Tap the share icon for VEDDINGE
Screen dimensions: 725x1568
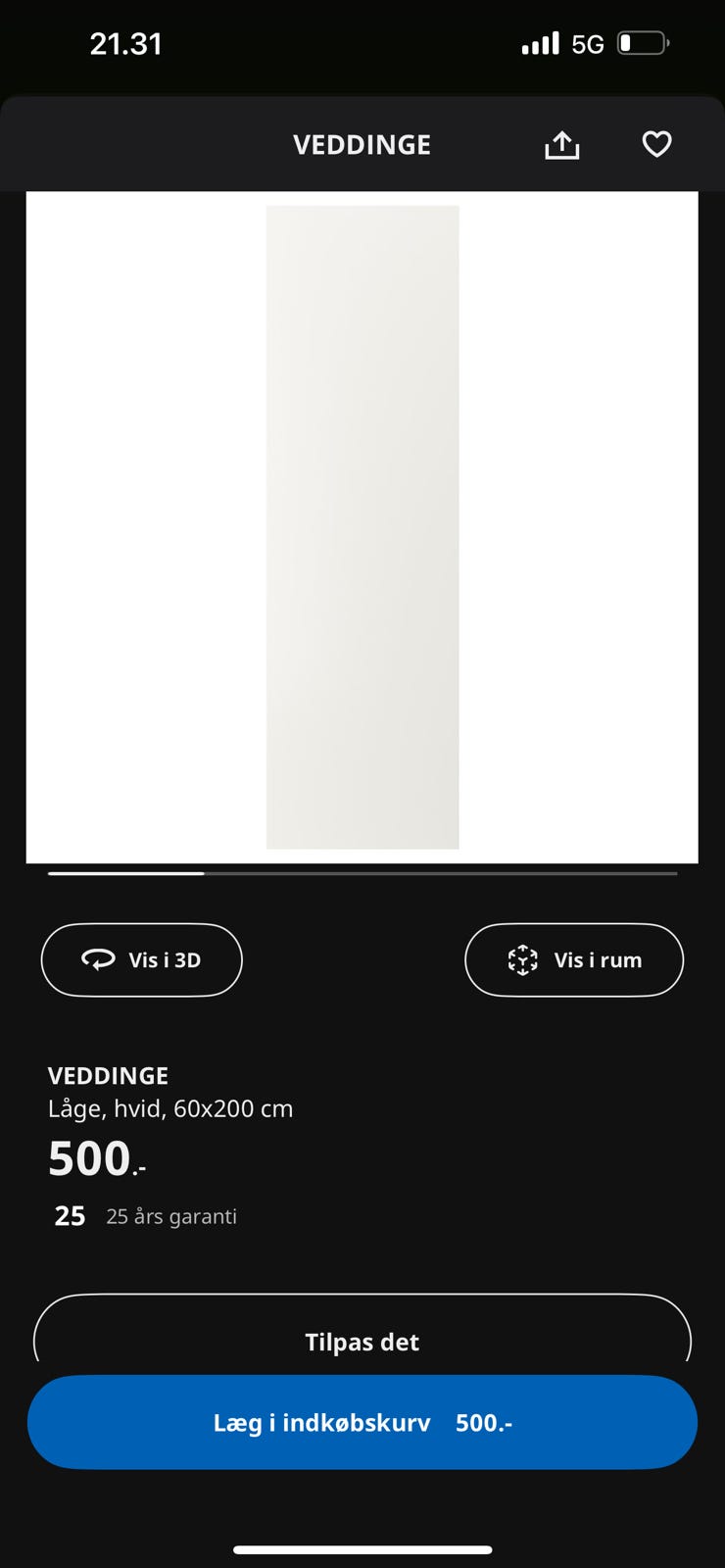tap(561, 144)
